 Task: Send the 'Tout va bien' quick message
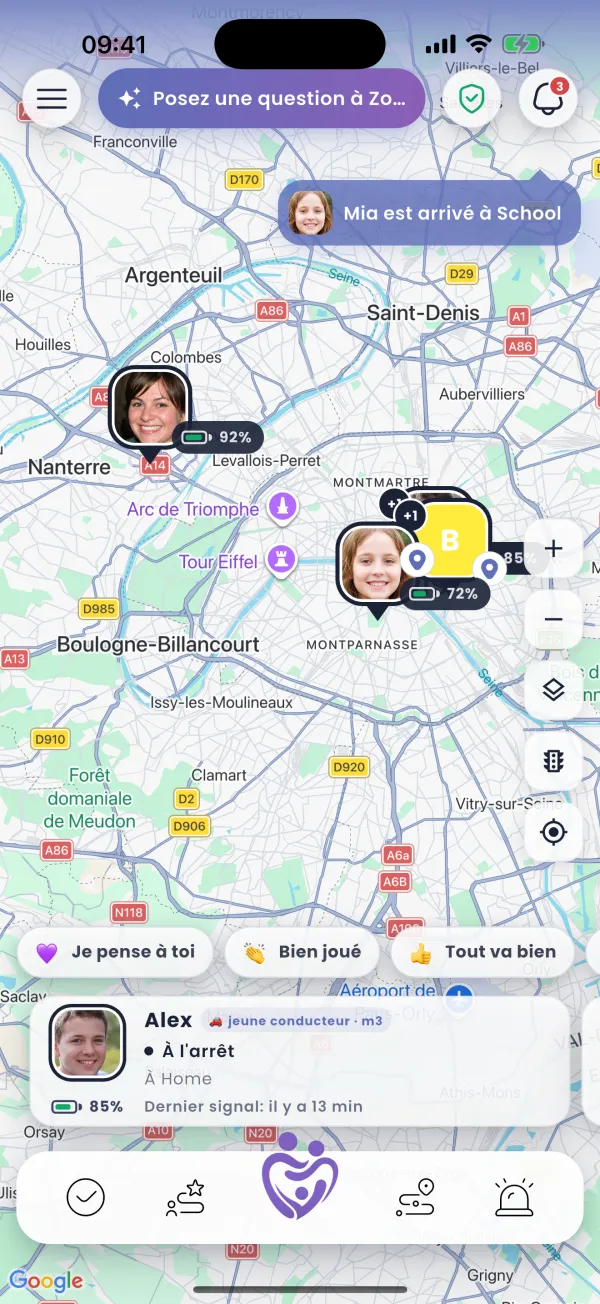point(482,953)
